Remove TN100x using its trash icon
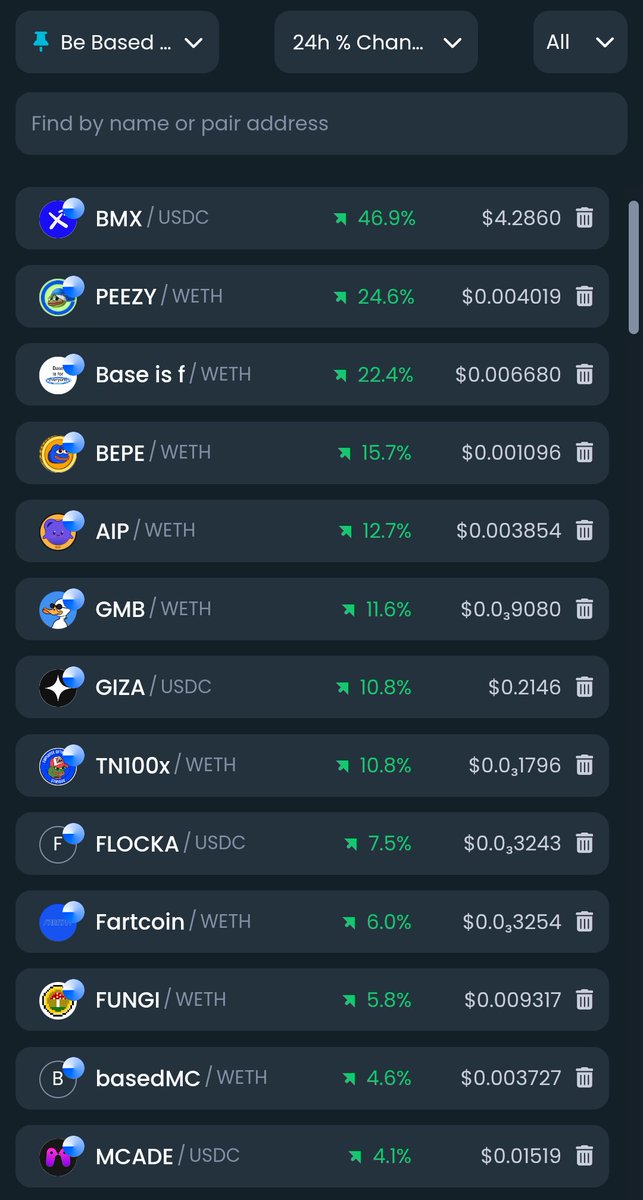643x1200 pixels. (x=585, y=765)
